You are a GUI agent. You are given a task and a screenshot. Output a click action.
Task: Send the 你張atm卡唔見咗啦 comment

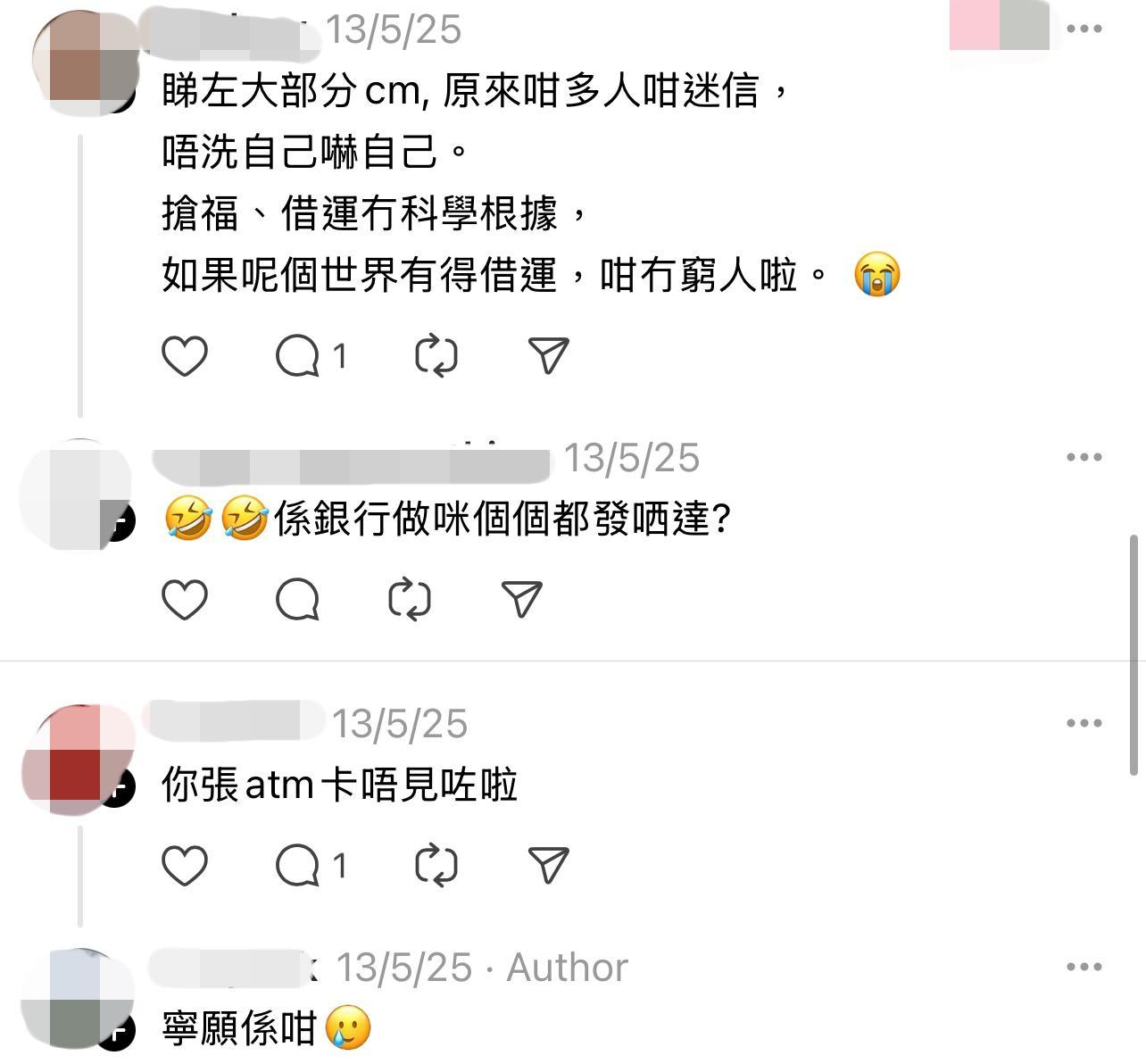pos(548,865)
